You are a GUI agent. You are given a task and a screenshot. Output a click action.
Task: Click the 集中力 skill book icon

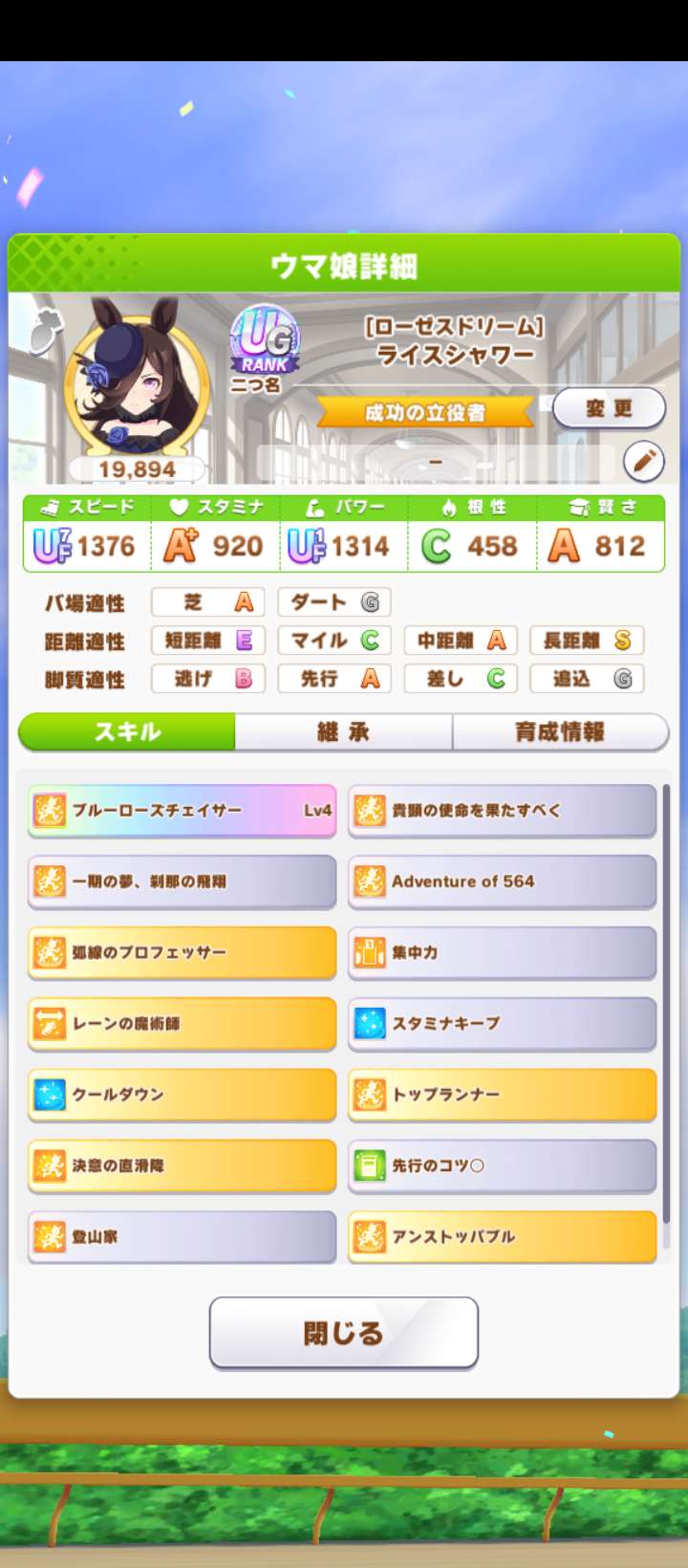point(372,952)
